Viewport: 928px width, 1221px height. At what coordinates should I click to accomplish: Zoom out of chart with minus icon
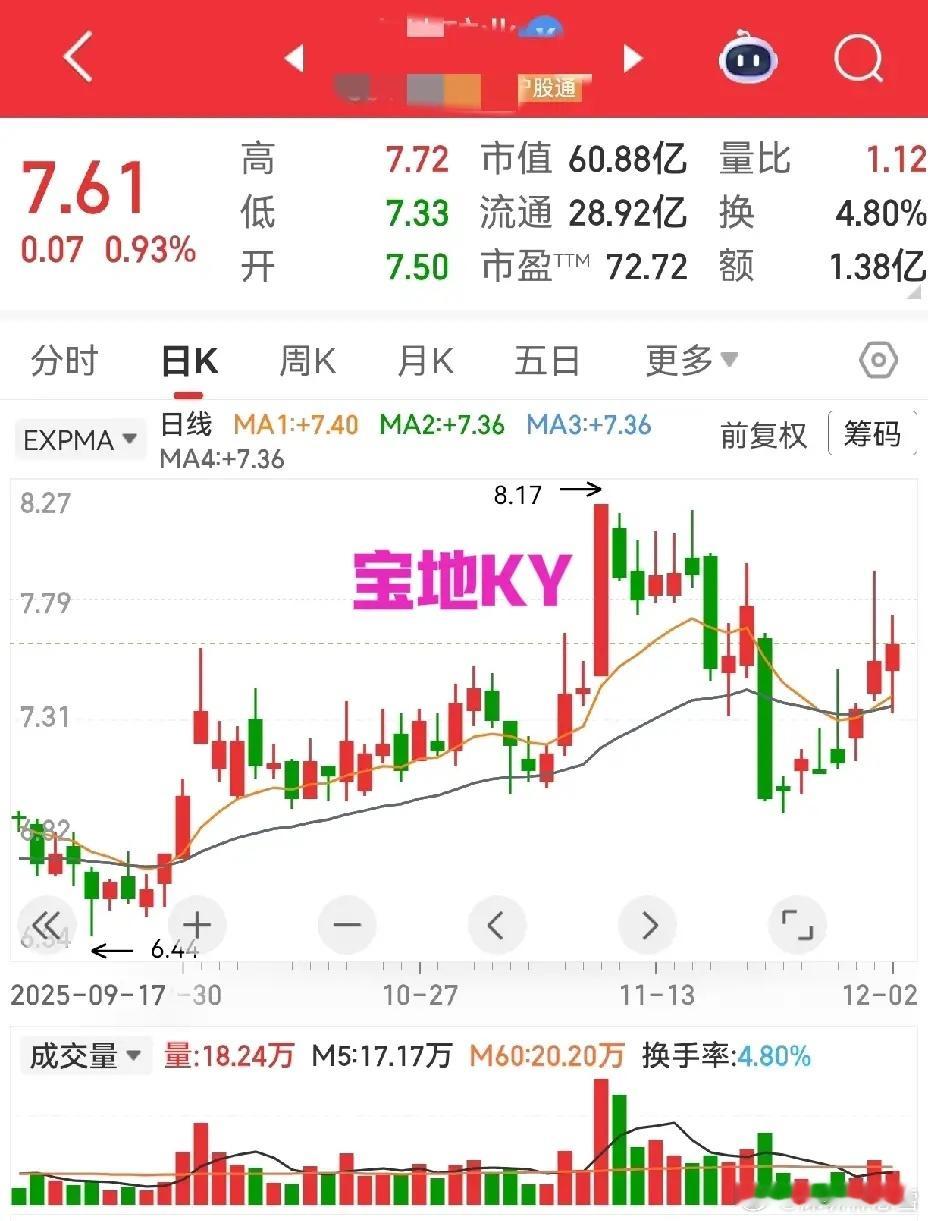[x=347, y=925]
